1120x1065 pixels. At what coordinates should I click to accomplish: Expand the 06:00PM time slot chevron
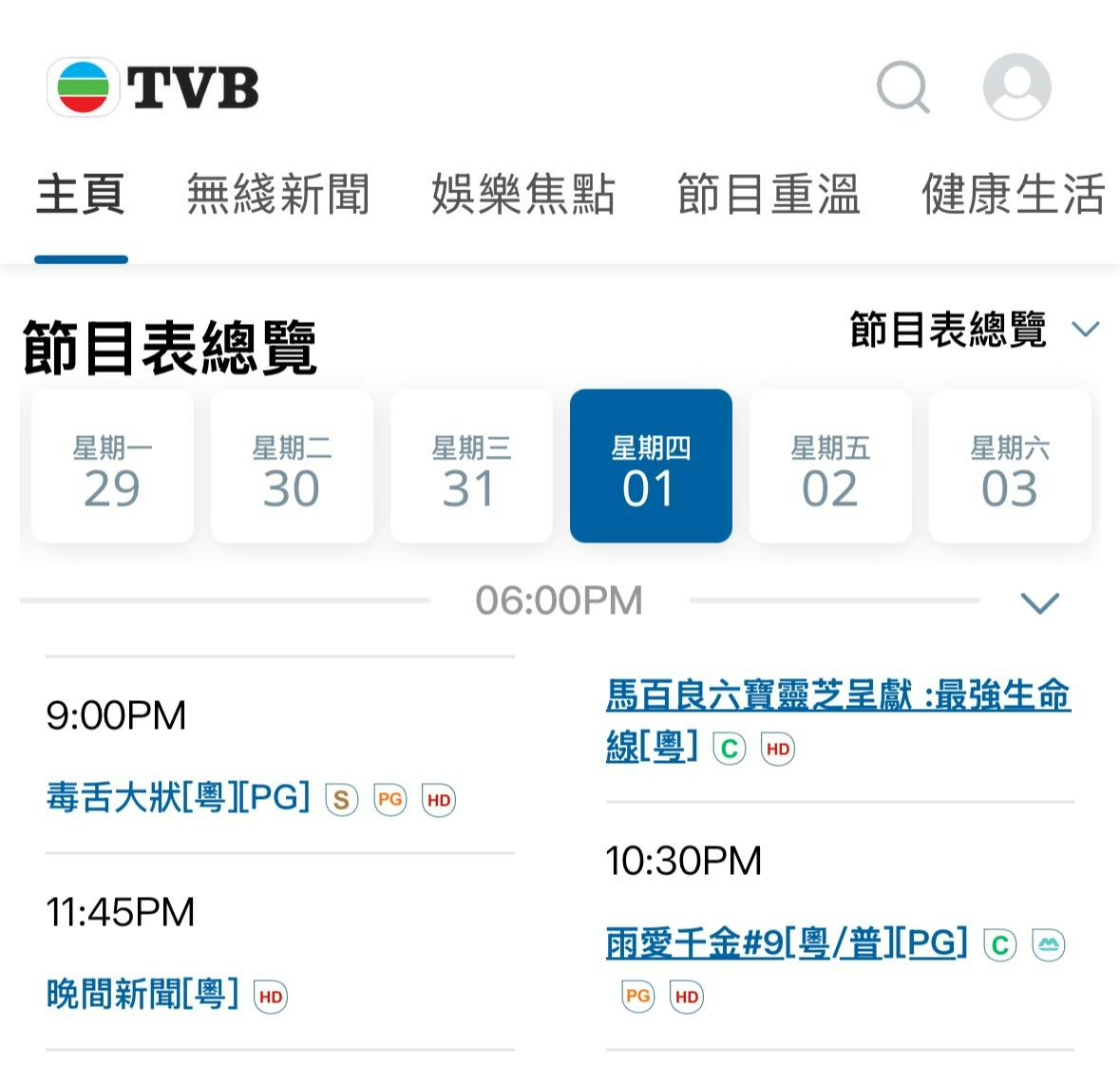coord(1038,602)
